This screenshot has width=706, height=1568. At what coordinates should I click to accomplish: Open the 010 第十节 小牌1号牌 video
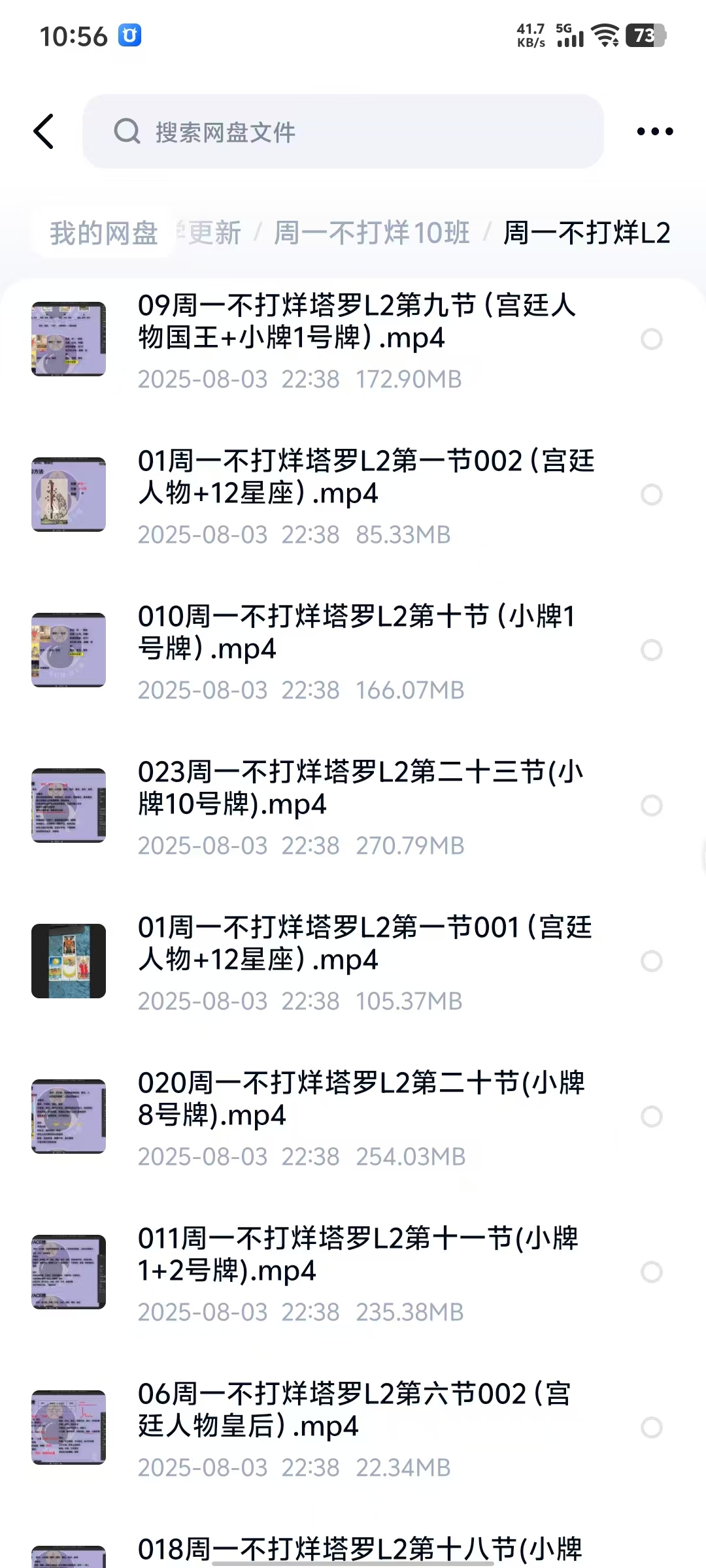pyautogui.click(x=356, y=633)
